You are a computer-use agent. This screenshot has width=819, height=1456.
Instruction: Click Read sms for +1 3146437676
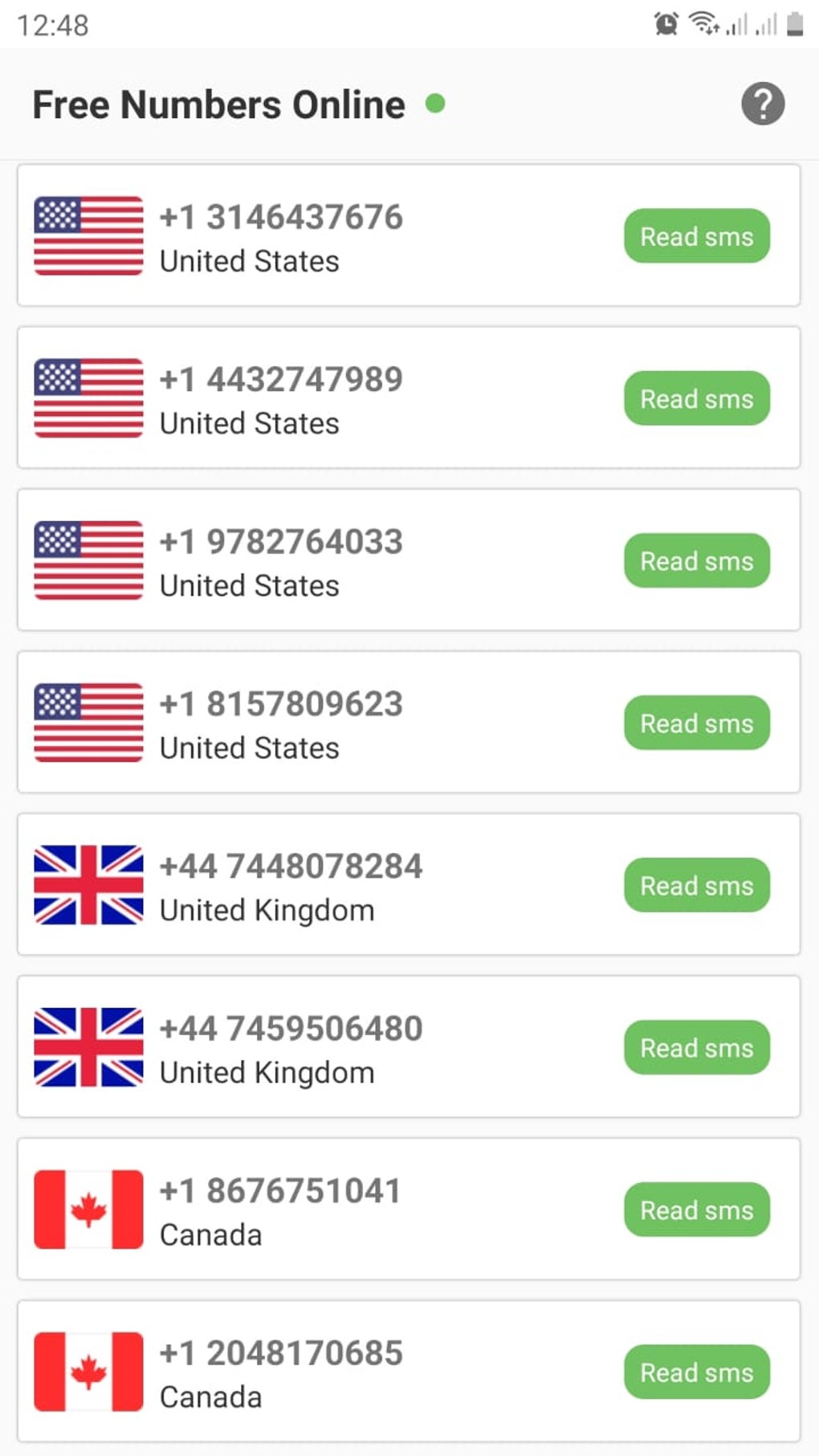[695, 235]
